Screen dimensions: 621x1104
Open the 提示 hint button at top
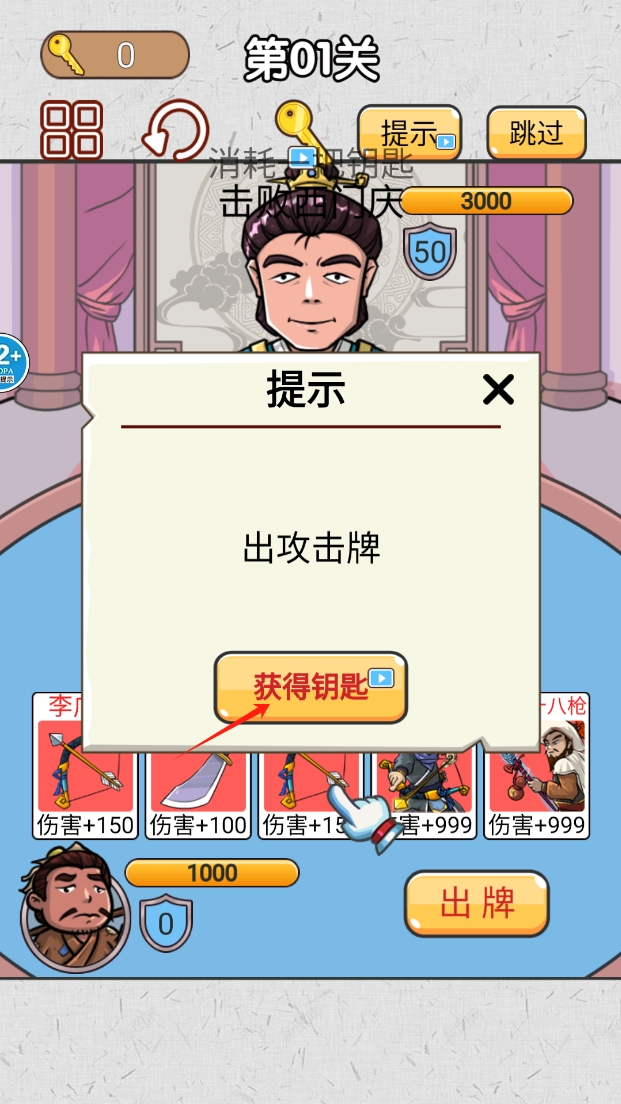coord(409,133)
